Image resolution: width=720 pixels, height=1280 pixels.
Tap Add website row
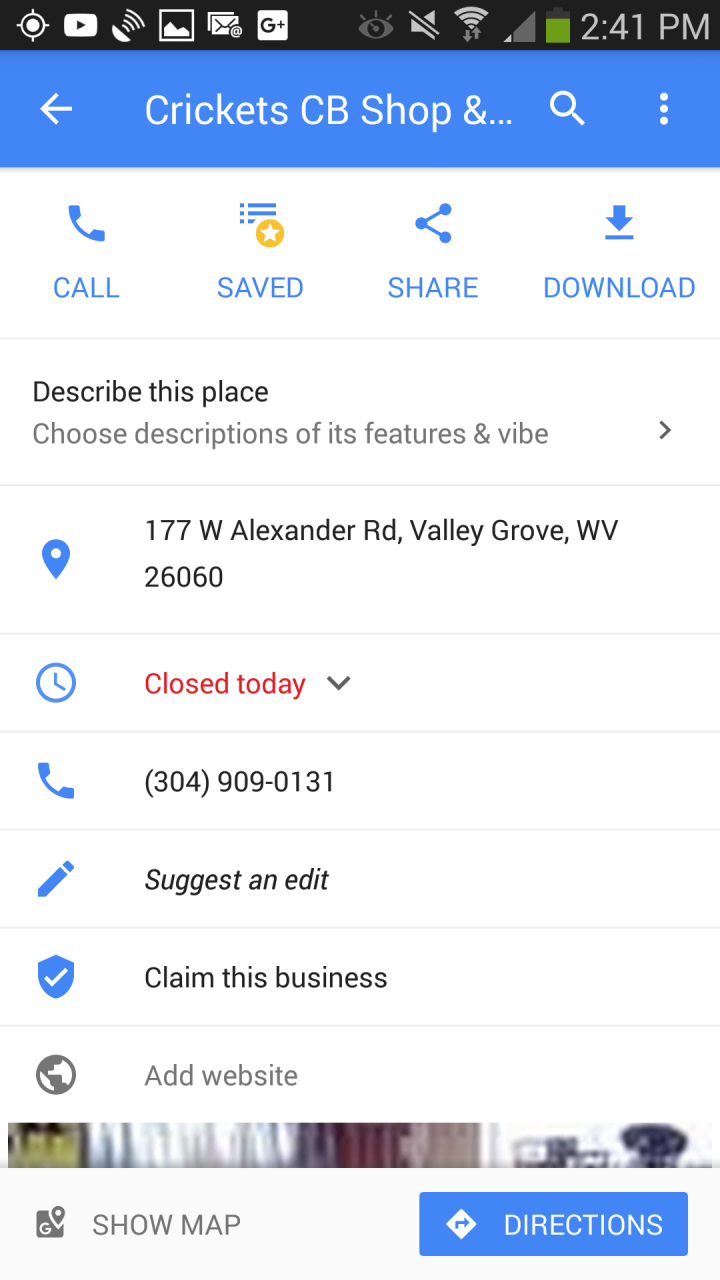[221, 1075]
